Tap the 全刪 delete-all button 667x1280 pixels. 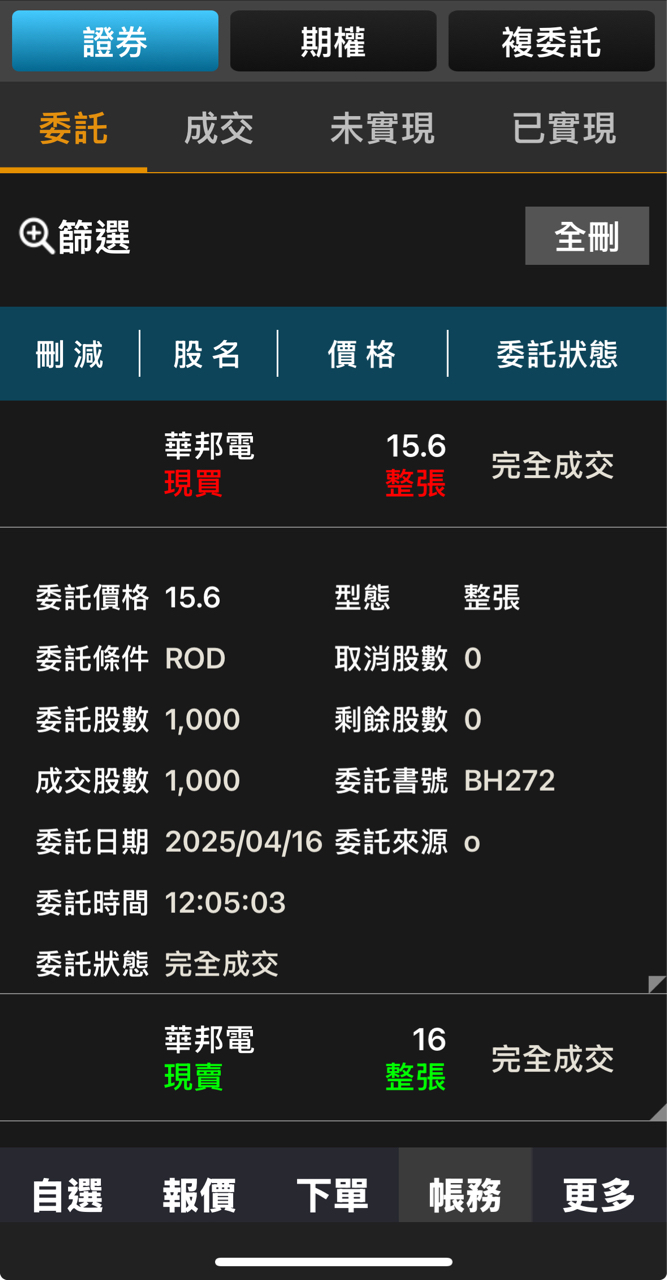(587, 237)
